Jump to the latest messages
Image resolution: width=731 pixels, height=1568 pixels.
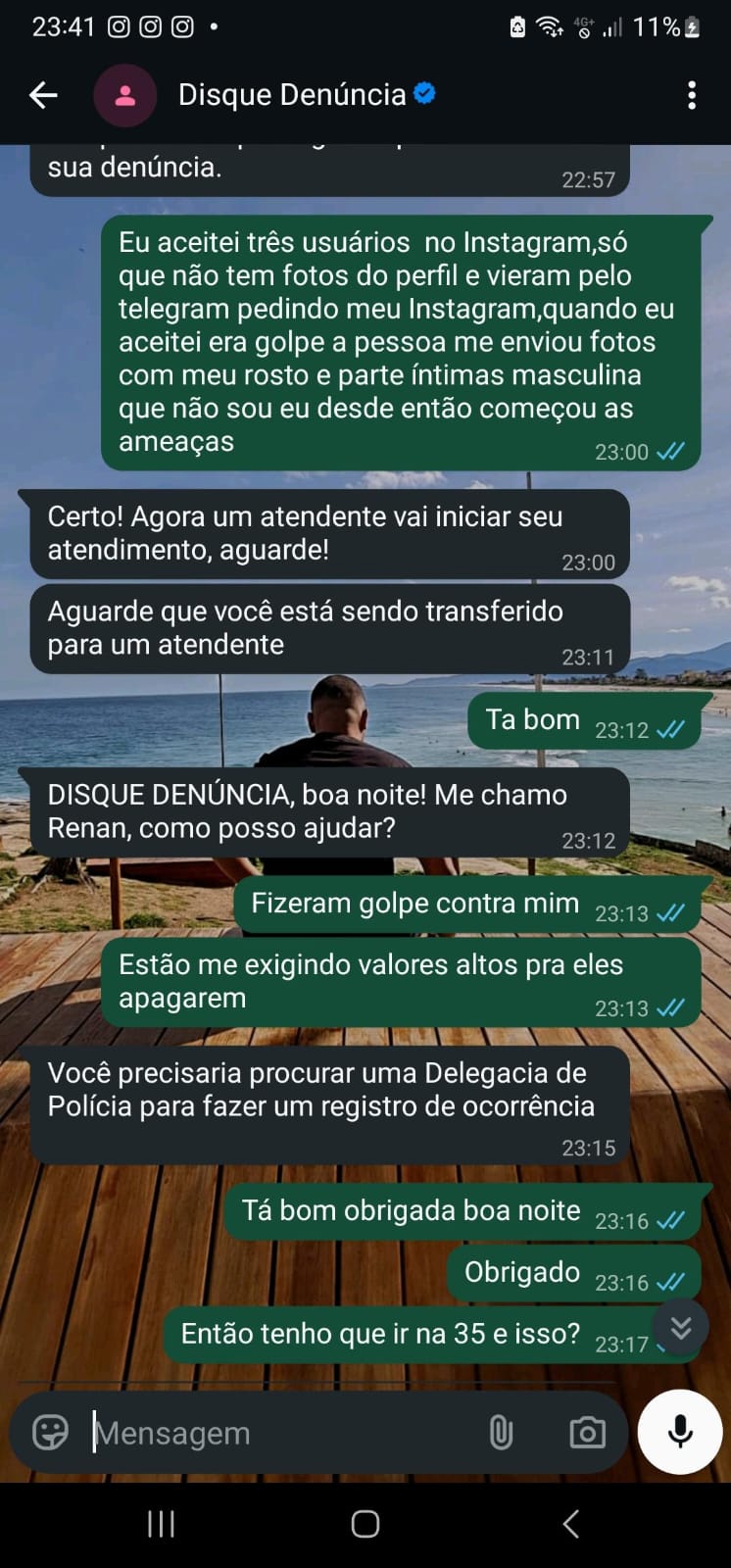681,1327
